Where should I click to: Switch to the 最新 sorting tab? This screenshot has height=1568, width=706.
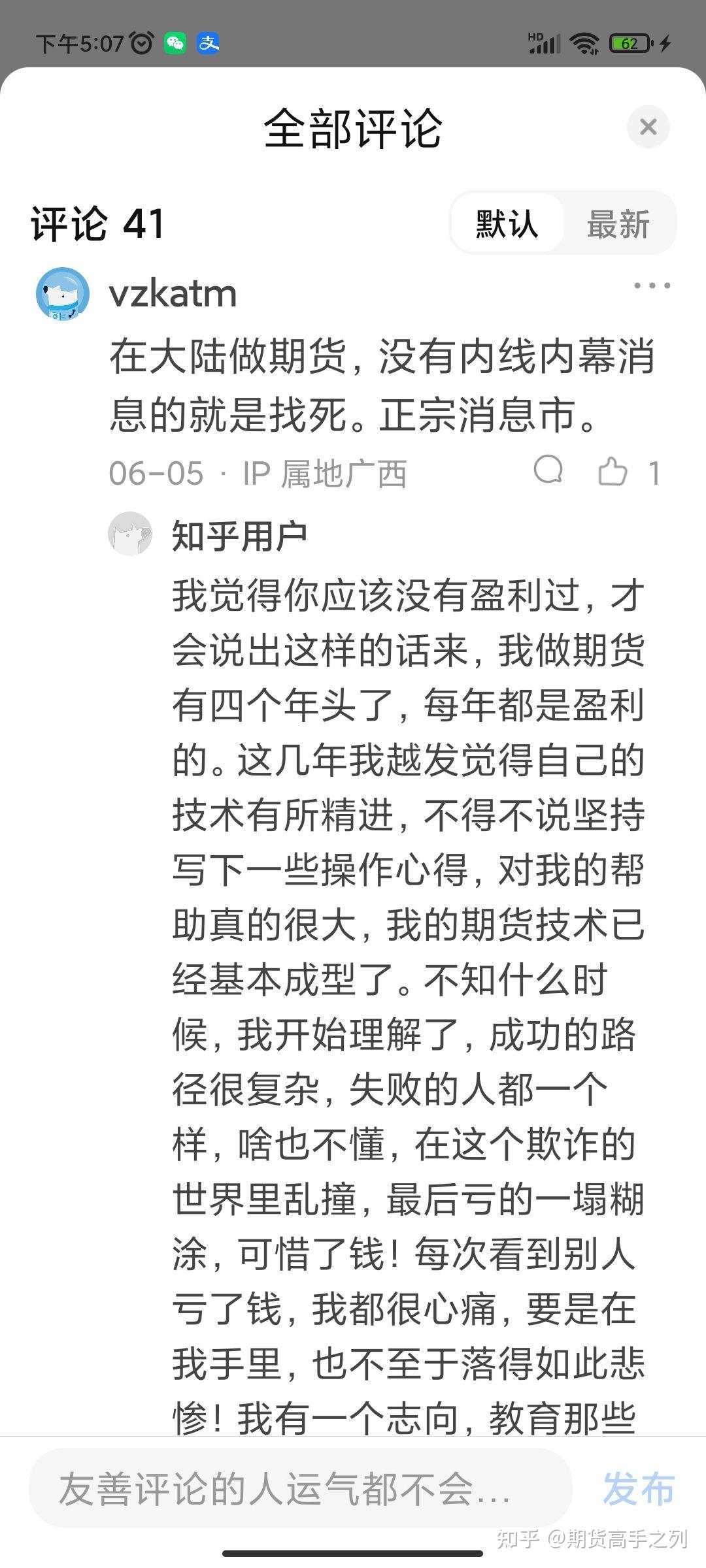pyautogui.click(x=618, y=224)
